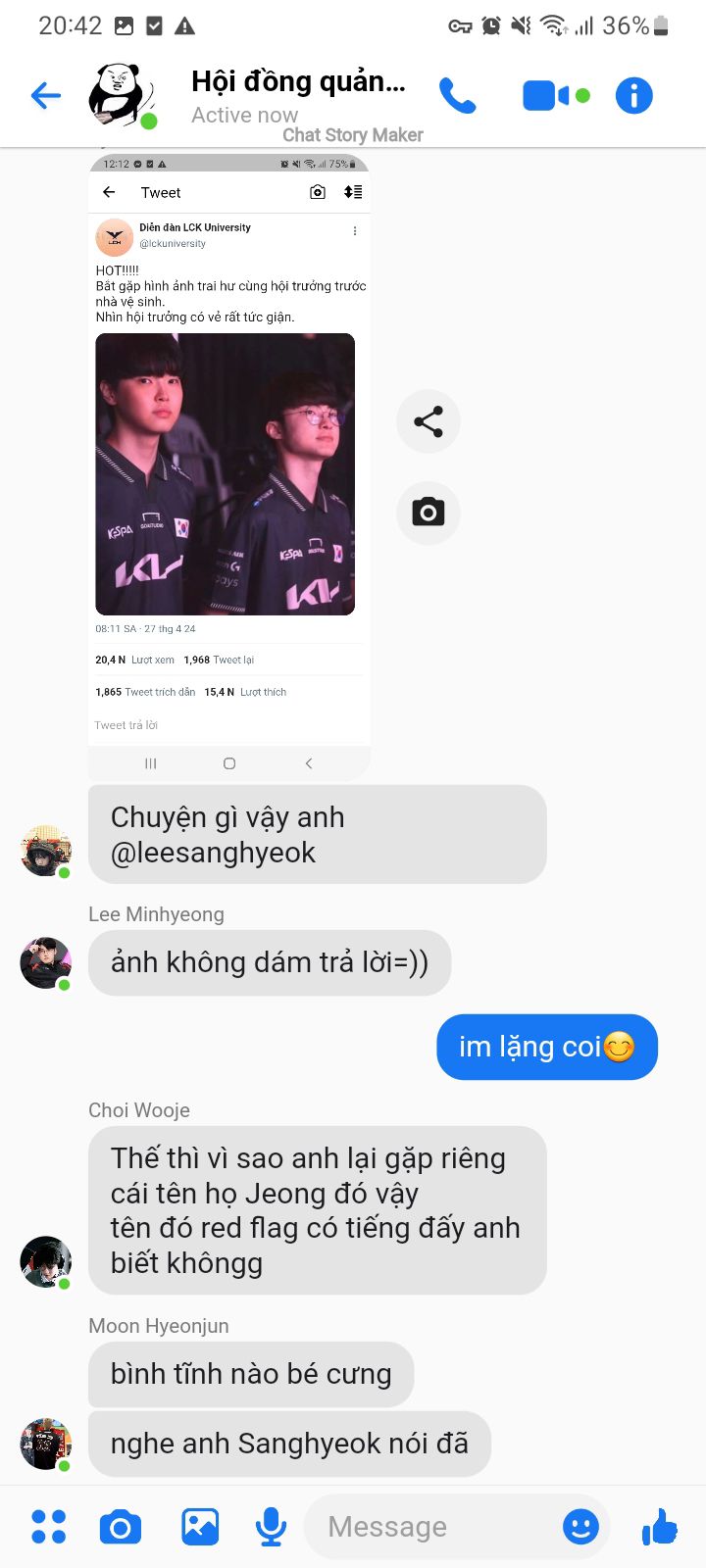Record a voice message with the microphone

[x=271, y=1527]
